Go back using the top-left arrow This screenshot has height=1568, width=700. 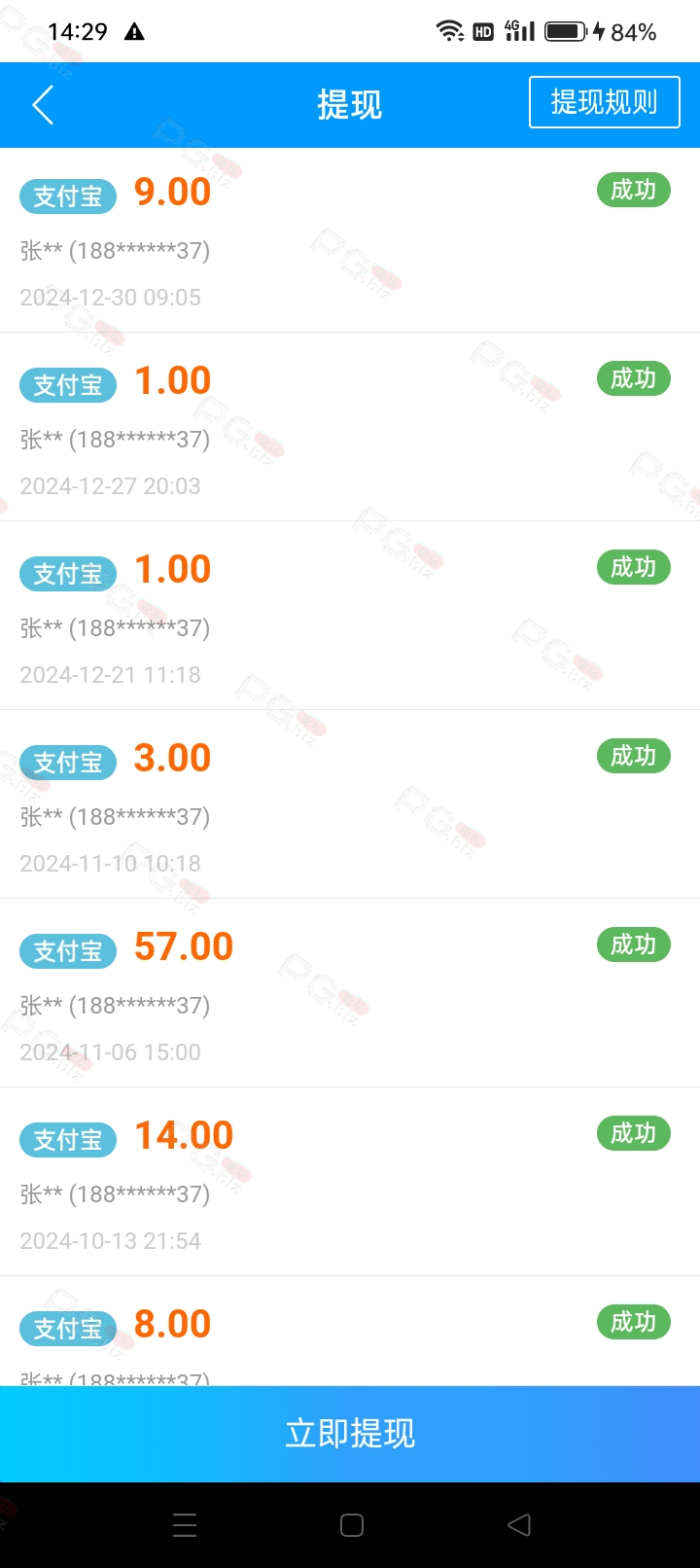tap(43, 105)
